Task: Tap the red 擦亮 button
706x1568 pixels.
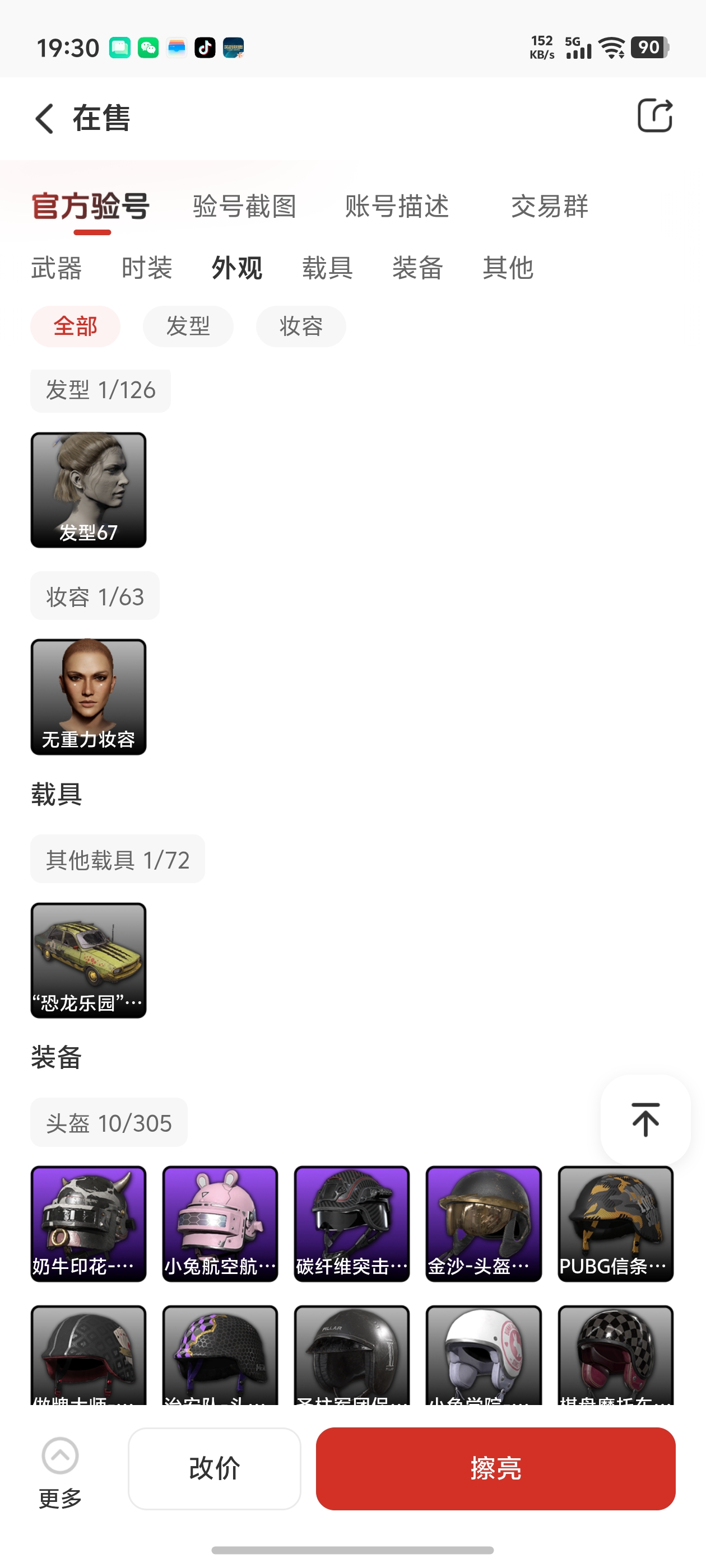Action: click(x=495, y=1468)
